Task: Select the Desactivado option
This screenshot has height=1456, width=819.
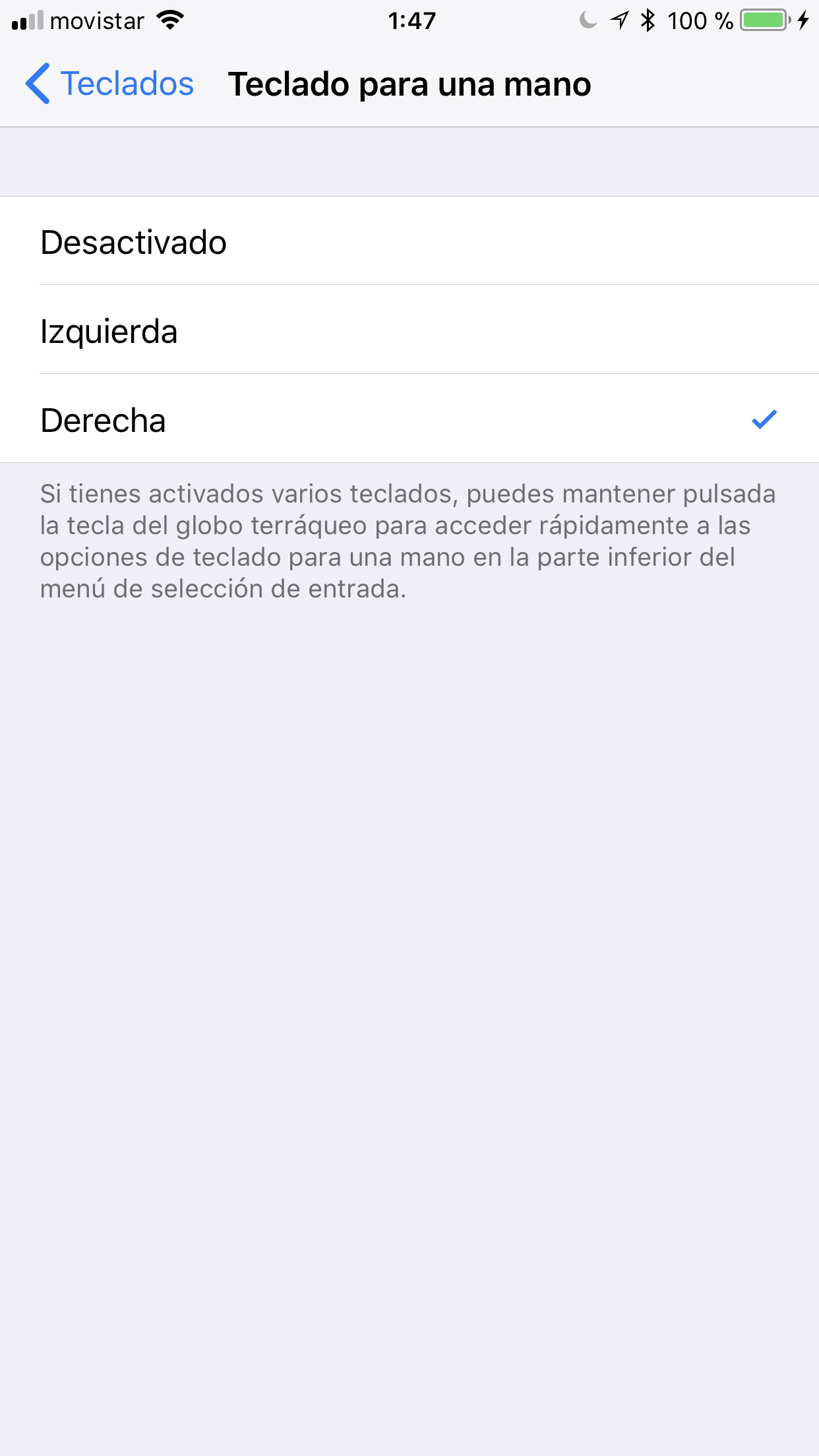Action: 409,241
